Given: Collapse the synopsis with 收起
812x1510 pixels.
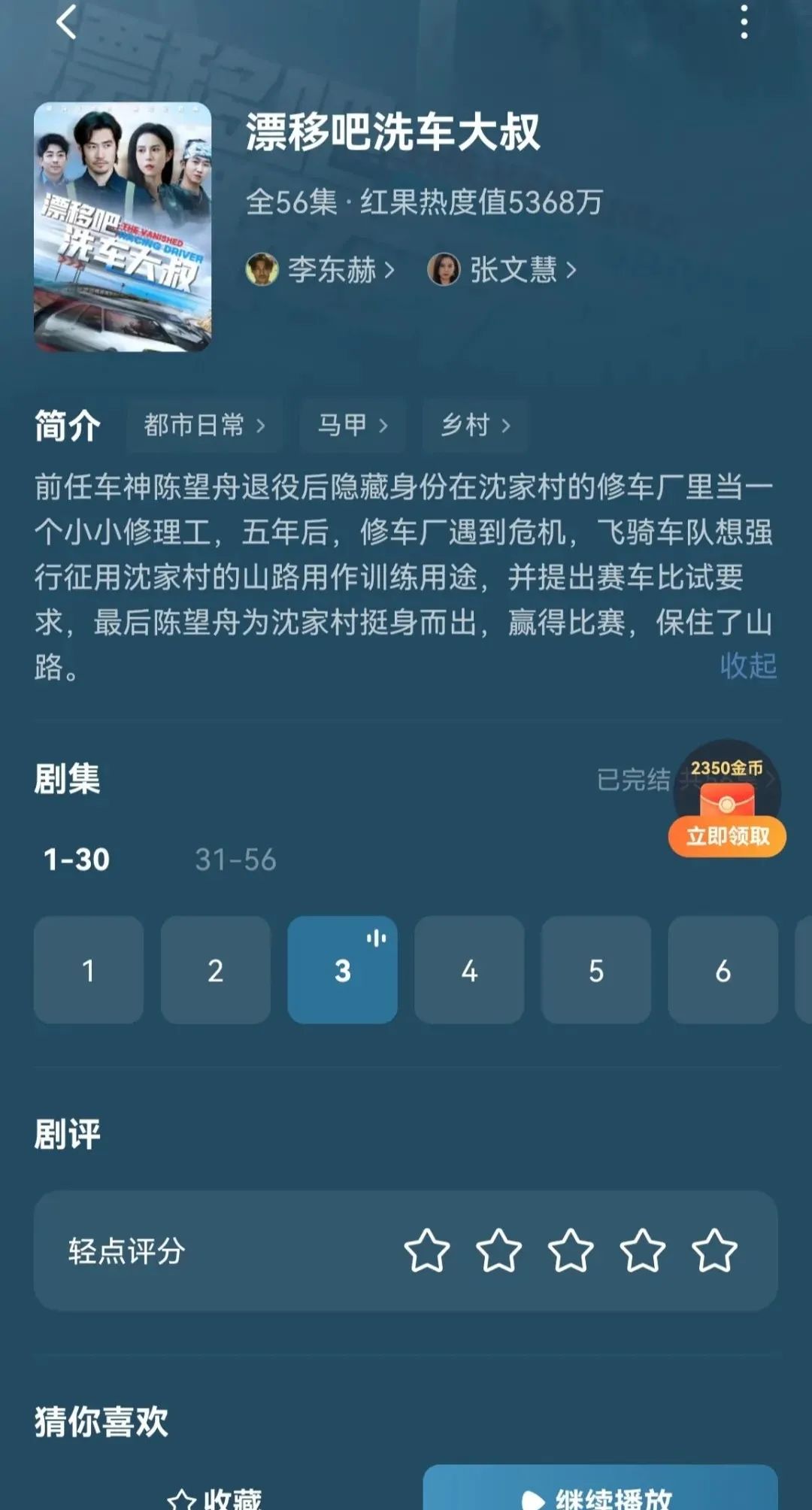Looking at the screenshot, I should click(x=747, y=665).
